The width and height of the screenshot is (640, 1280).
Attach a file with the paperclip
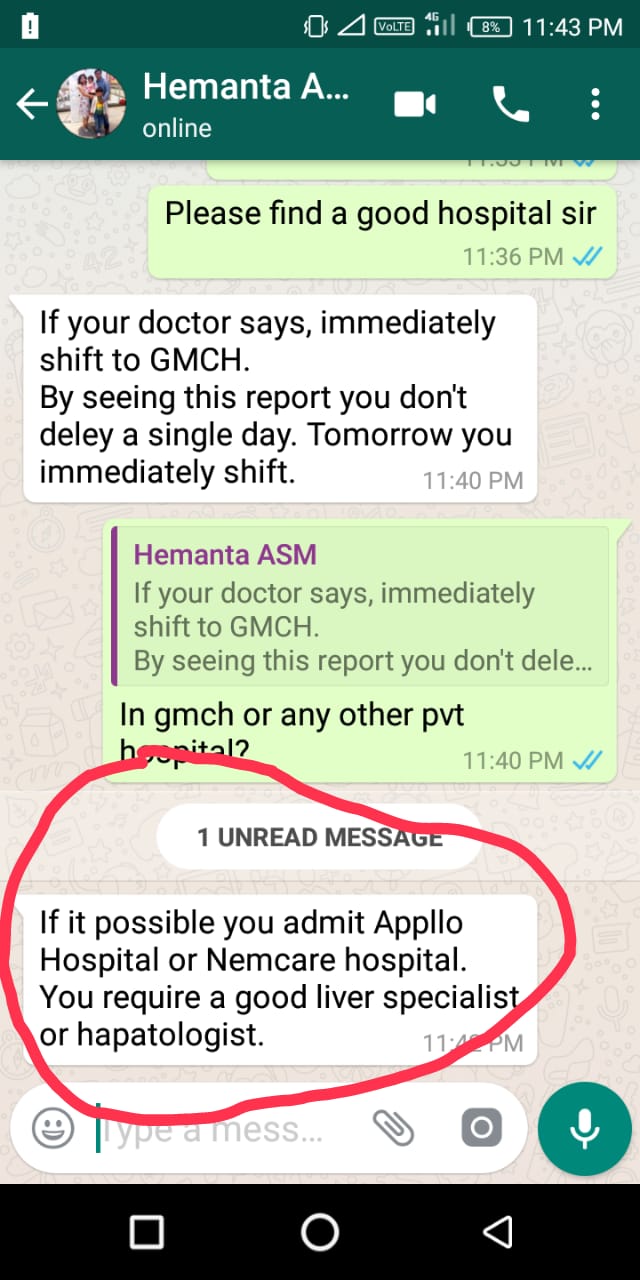click(393, 1129)
